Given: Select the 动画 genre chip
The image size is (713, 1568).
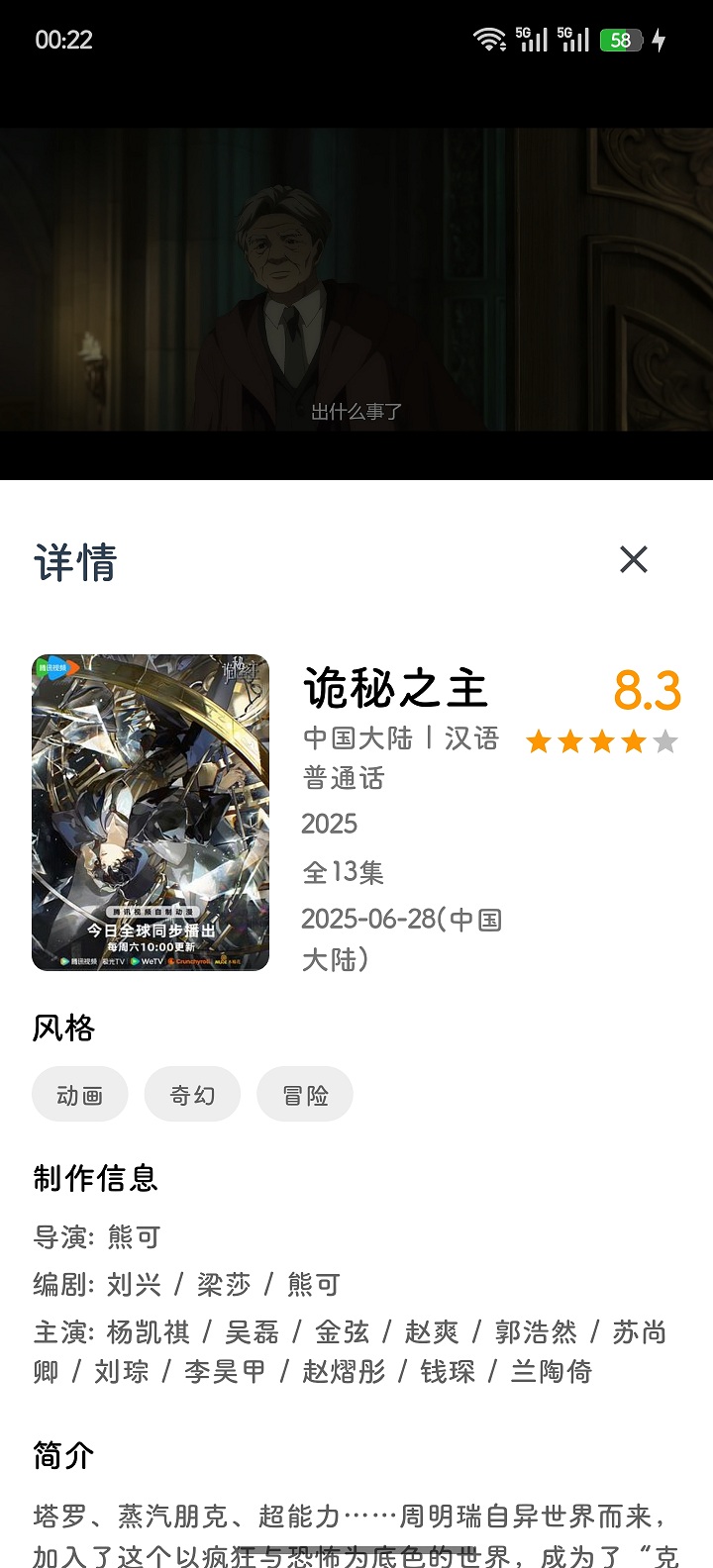Looking at the screenshot, I should (x=80, y=1095).
